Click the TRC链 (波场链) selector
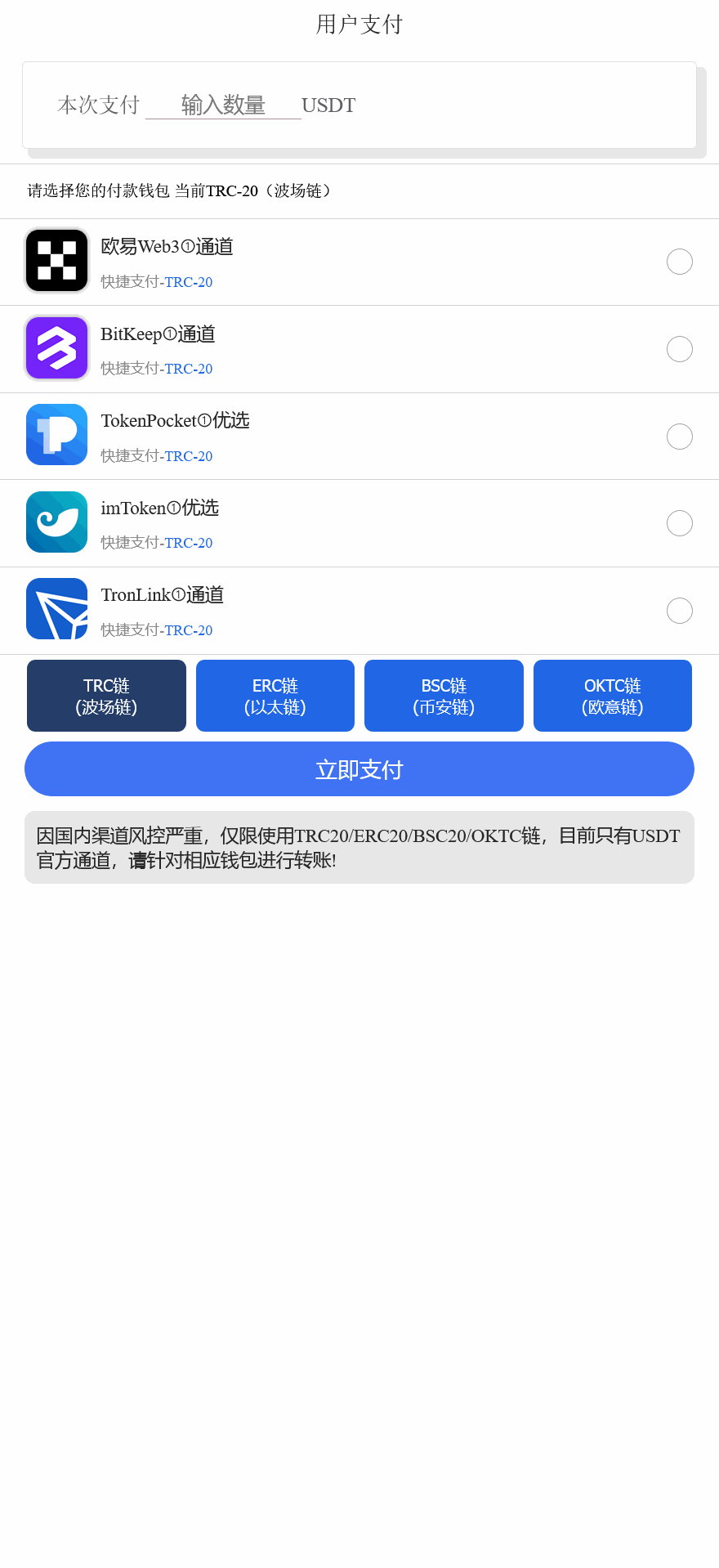 (106, 696)
